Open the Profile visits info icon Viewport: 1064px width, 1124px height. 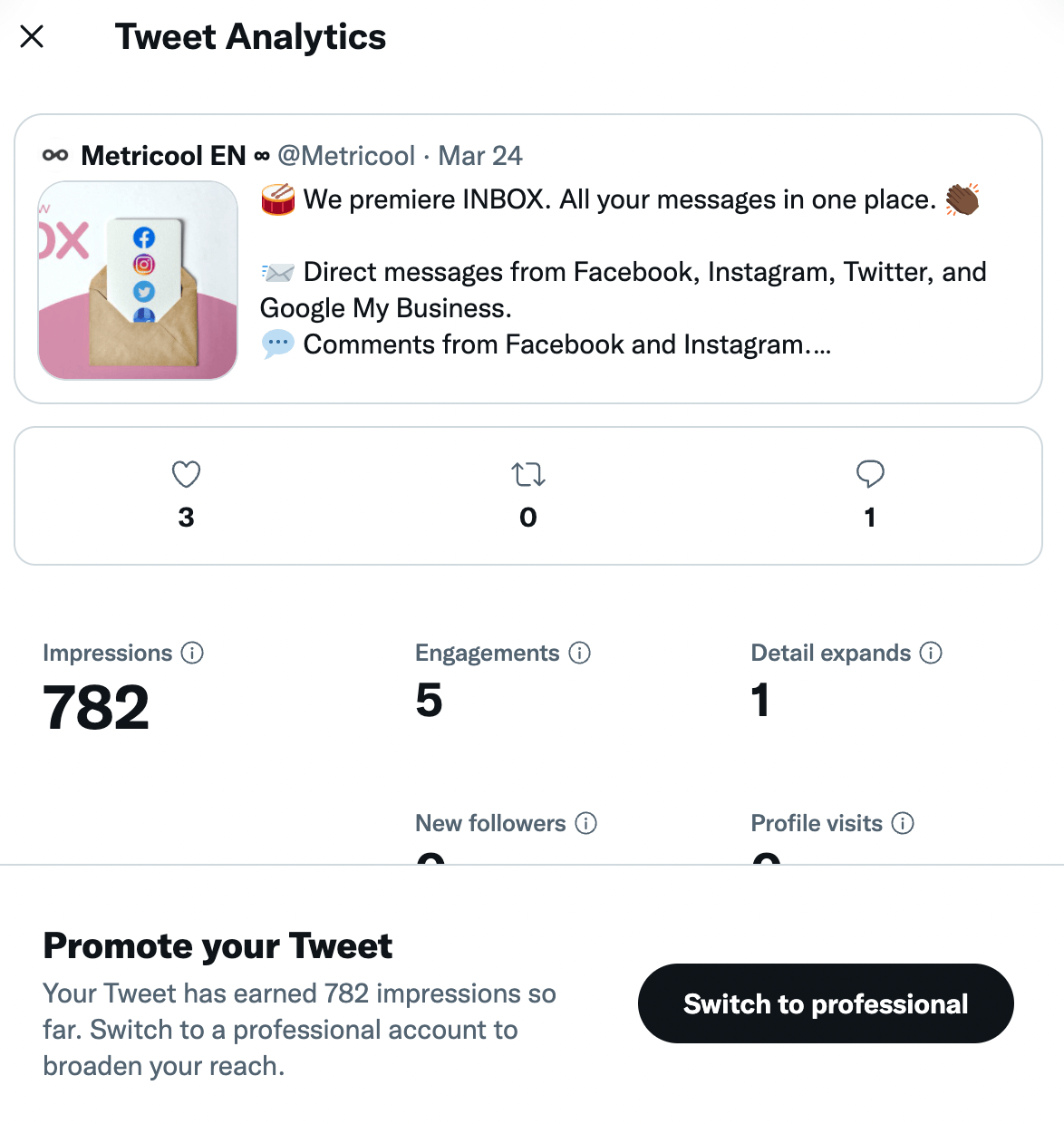(903, 824)
